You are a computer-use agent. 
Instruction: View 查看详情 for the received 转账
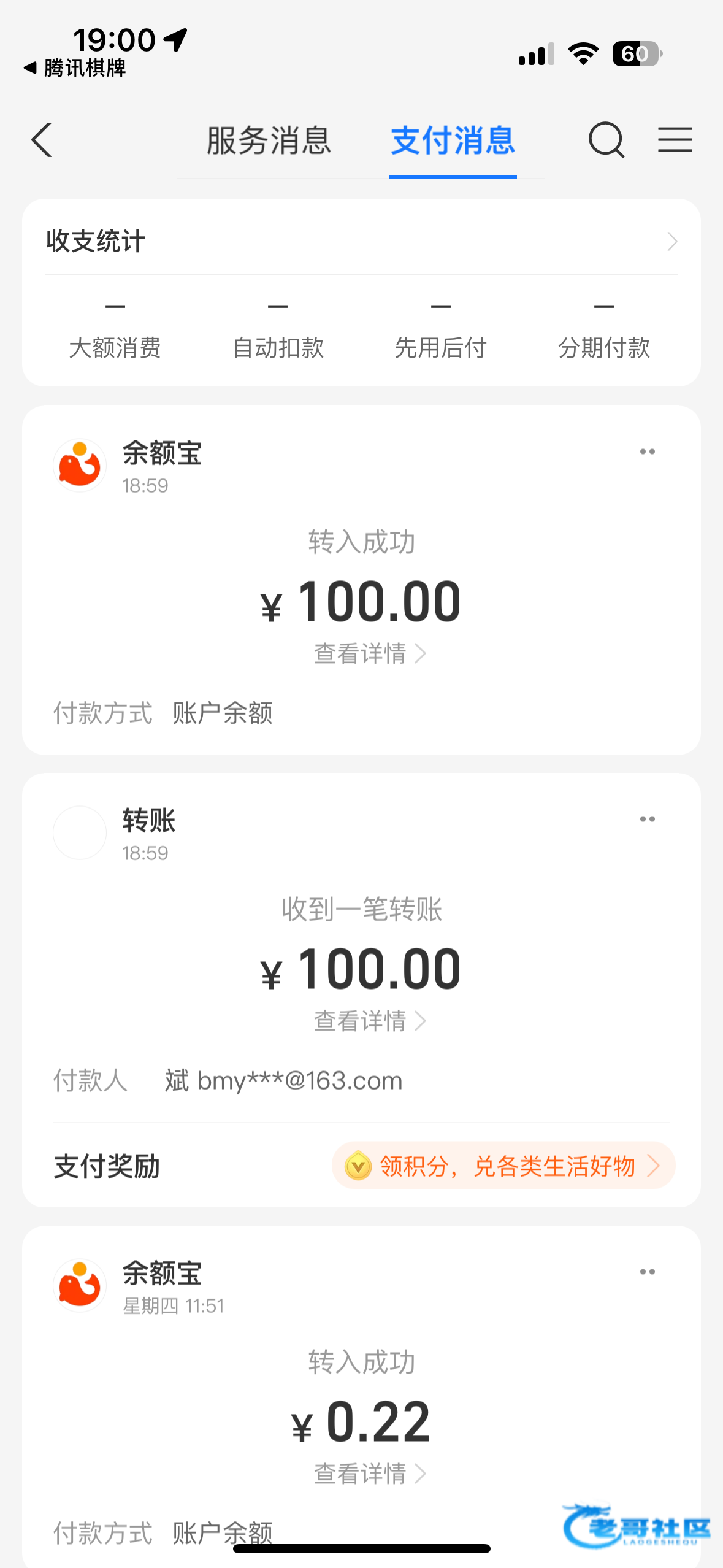[370, 1021]
